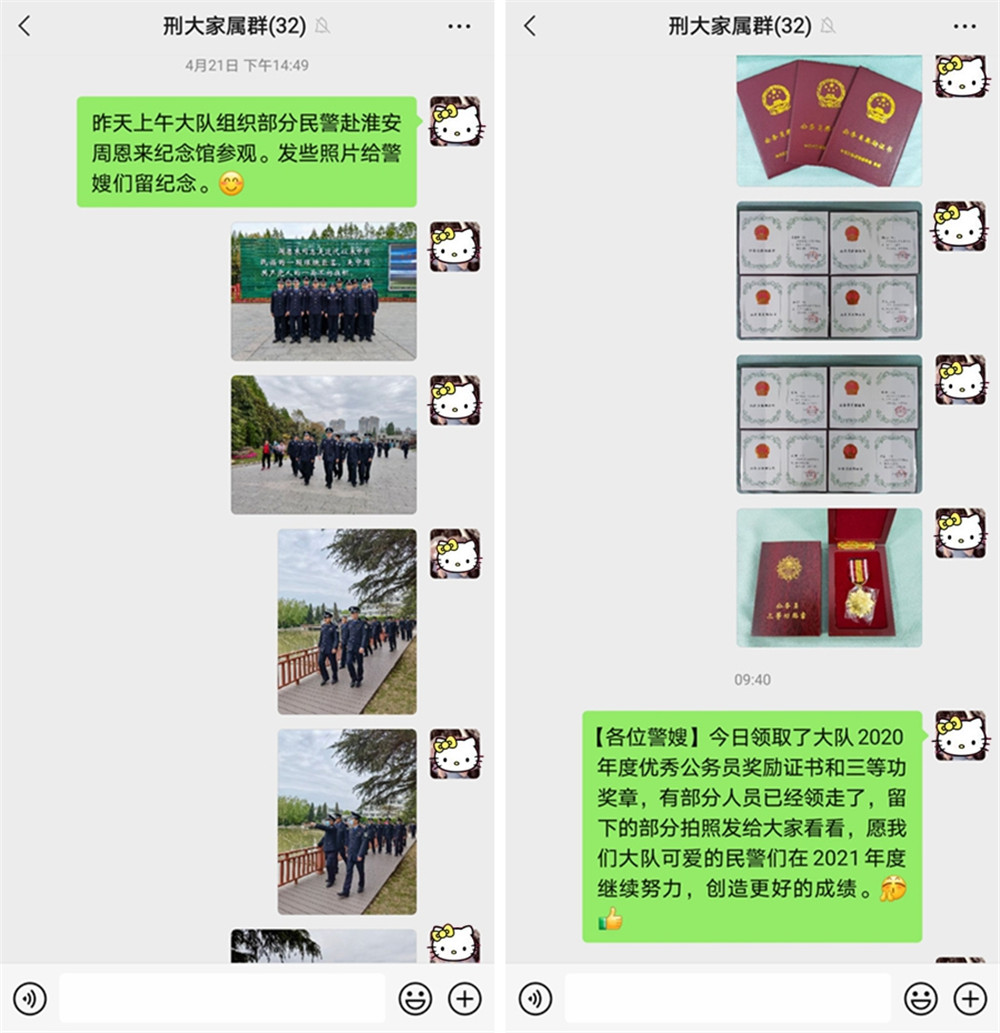Open chat info menu above 09:40 conversation
The height and width of the screenshot is (1033, 1000).
tap(964, 27)
